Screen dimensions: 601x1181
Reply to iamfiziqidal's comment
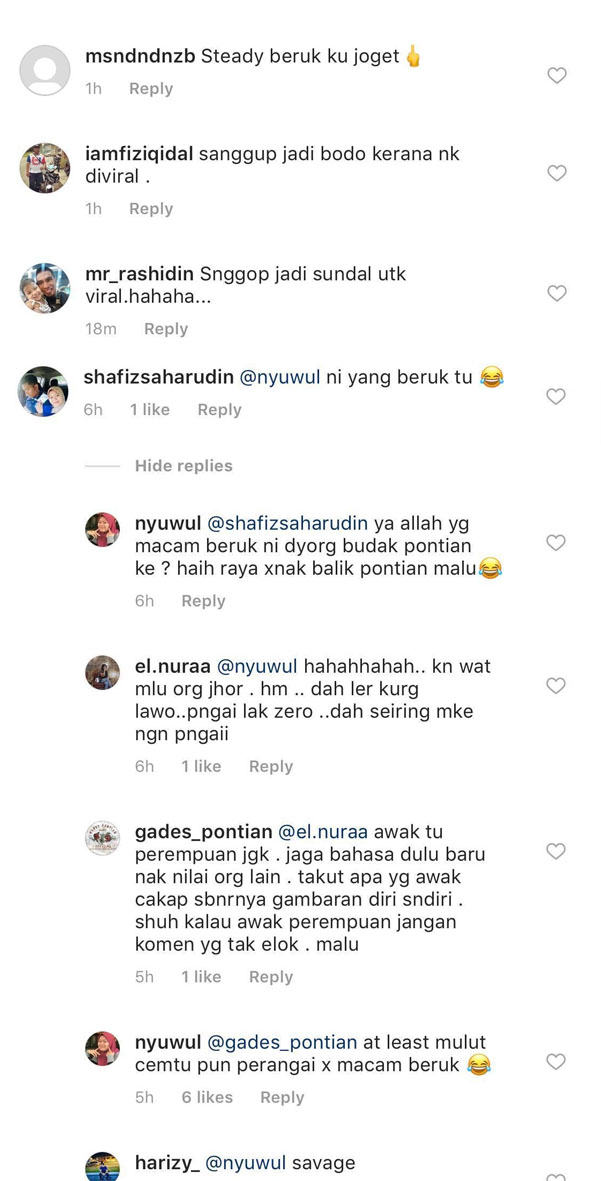151,209
